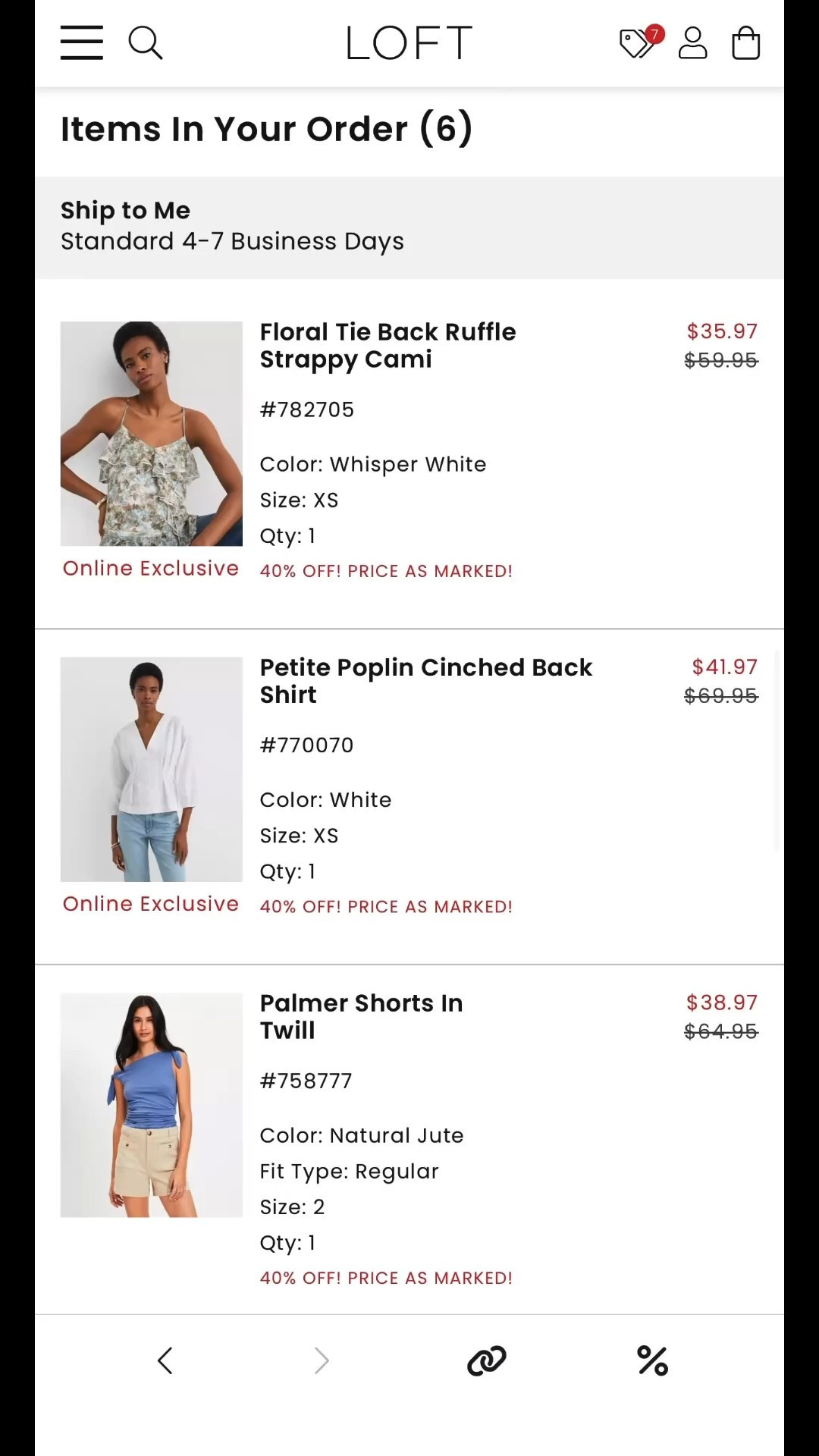Click the red notification badge showing 7

pos(654,33)
